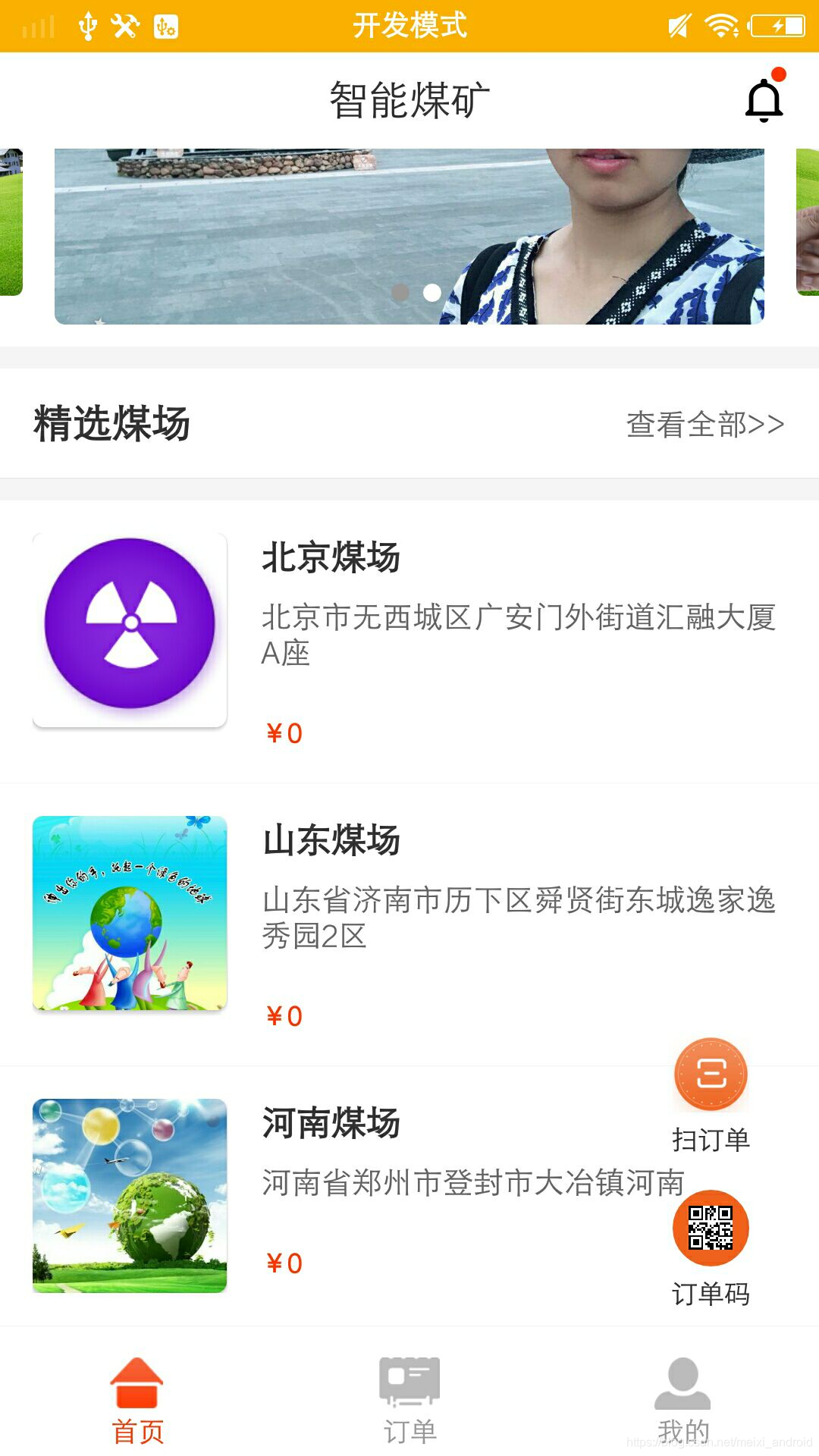Tap the 扫订单 scan button
Image resolution: width=819 pixels, height=1456 pixels.
pyautogui.click(x=711, y=1075)
